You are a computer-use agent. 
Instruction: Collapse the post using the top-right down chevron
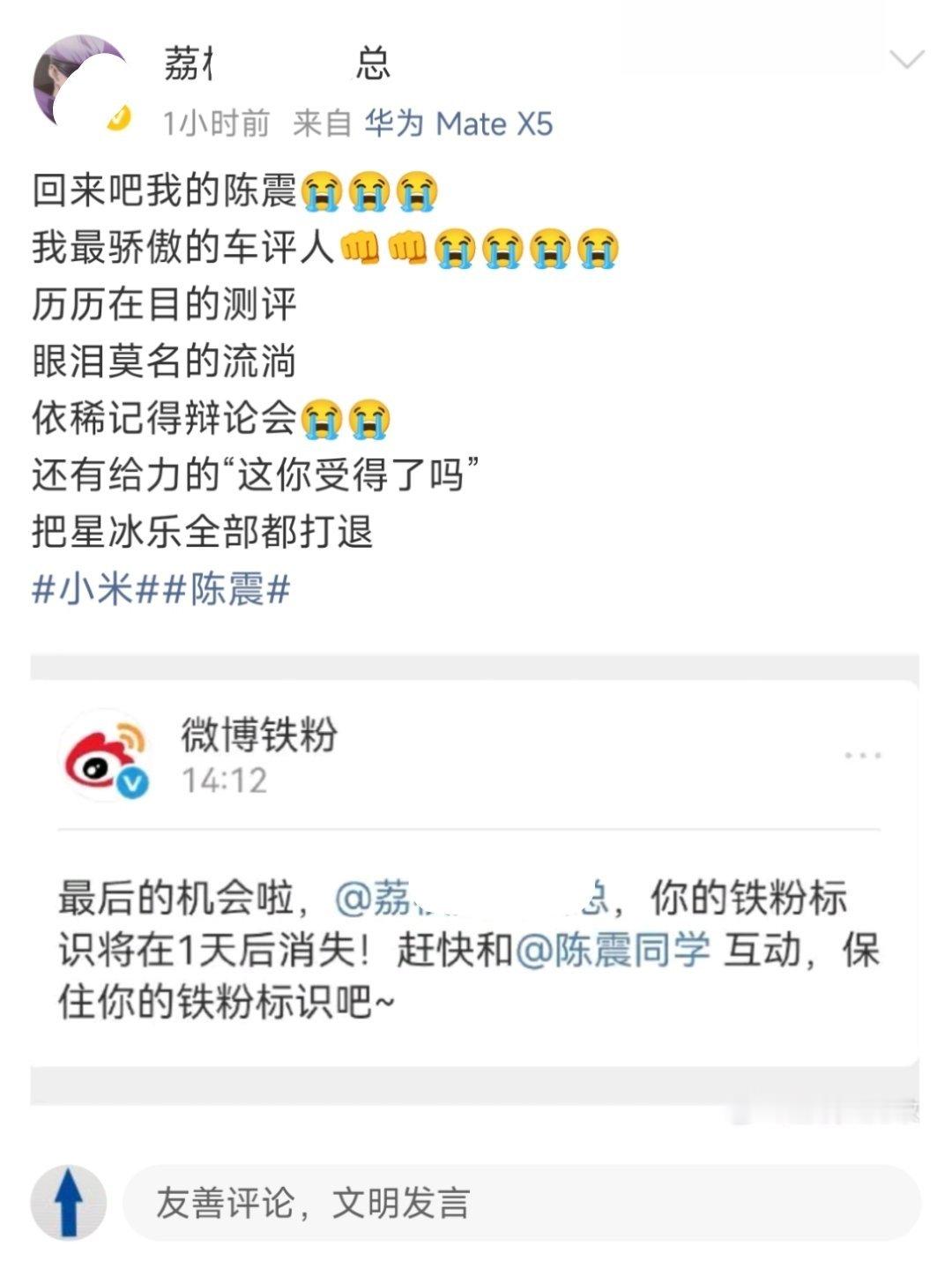point(908,58)
